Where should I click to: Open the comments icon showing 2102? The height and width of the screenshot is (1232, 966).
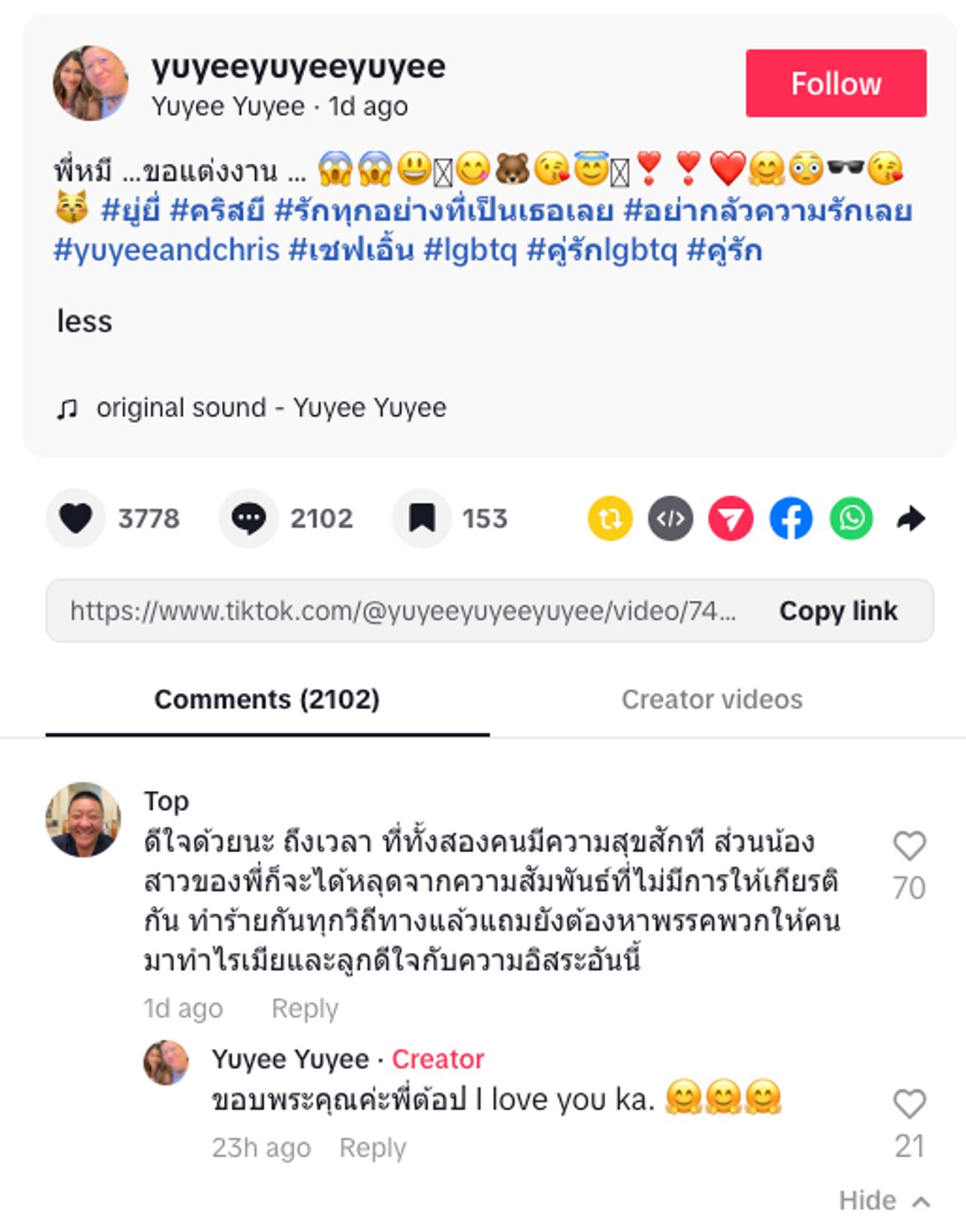(248, 519)
